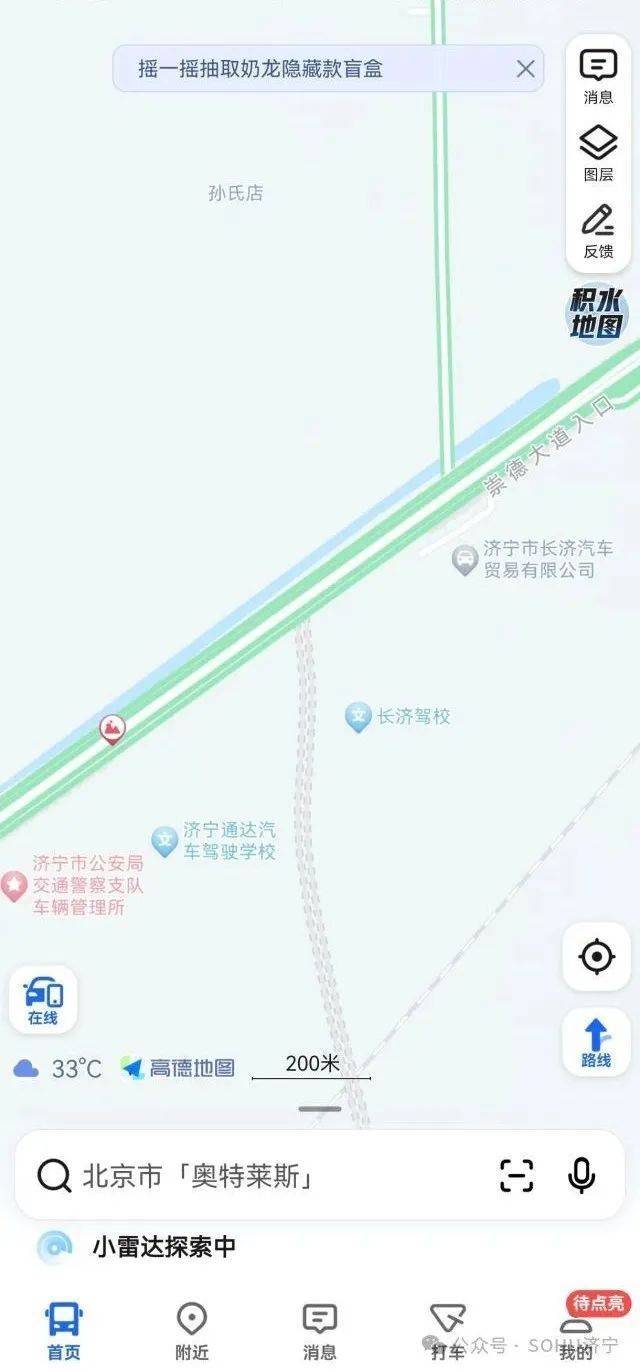Switch to the 附近 tab
The height and width of the screenshot is (1372, 640).
coord(191,1331)
